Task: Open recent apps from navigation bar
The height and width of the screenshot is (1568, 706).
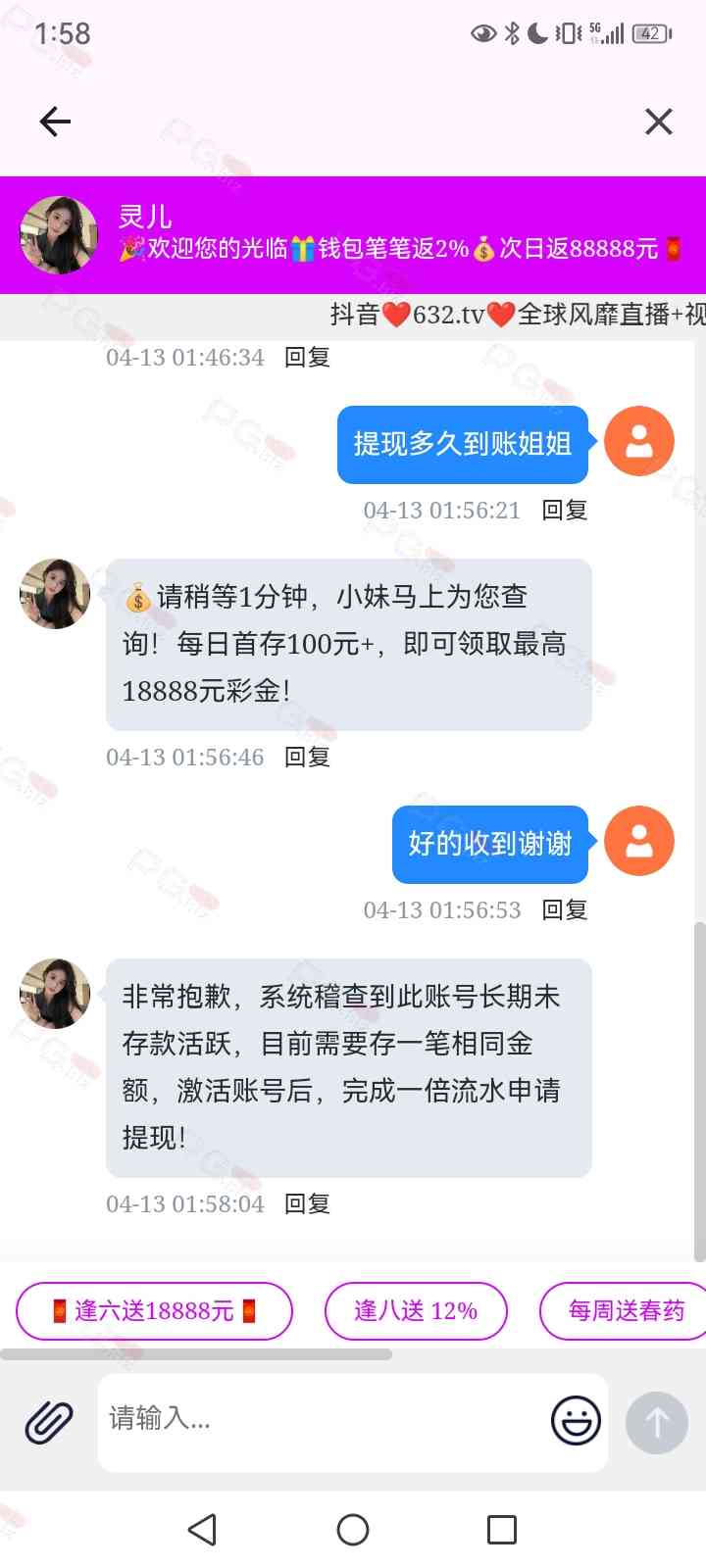Action: click(502, 1529)
